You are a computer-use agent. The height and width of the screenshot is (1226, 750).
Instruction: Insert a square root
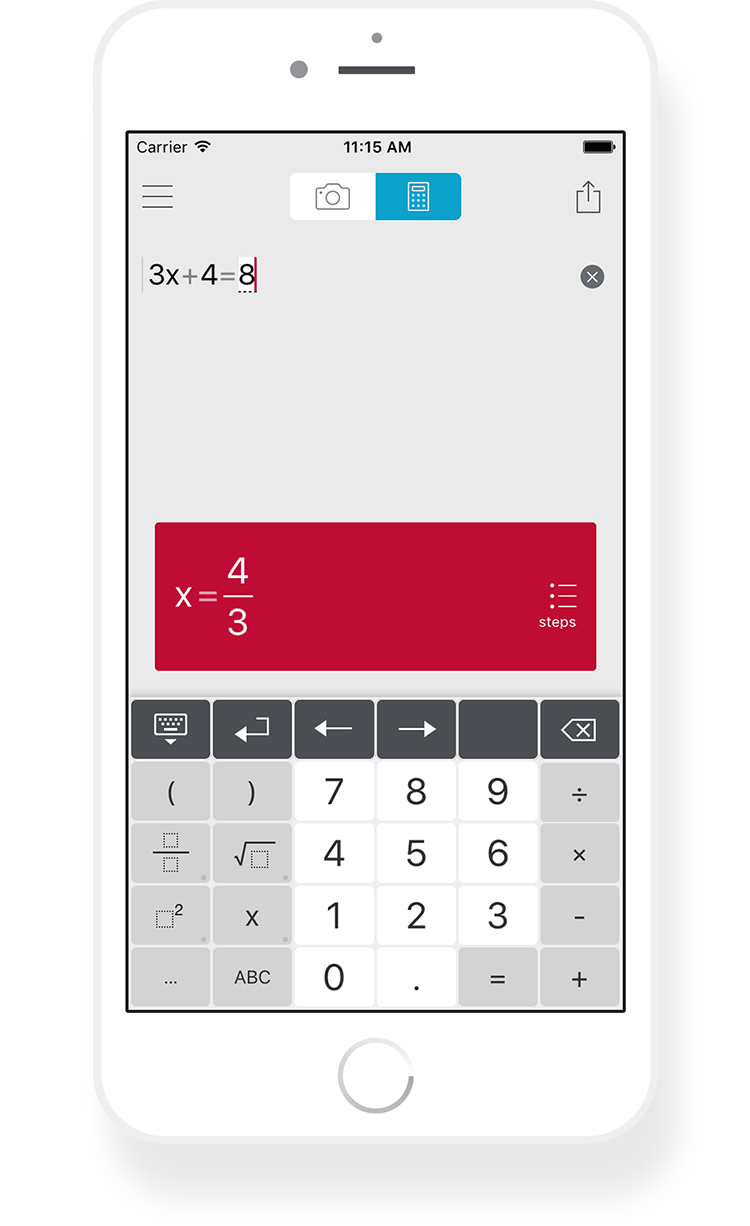click(252, 853)
